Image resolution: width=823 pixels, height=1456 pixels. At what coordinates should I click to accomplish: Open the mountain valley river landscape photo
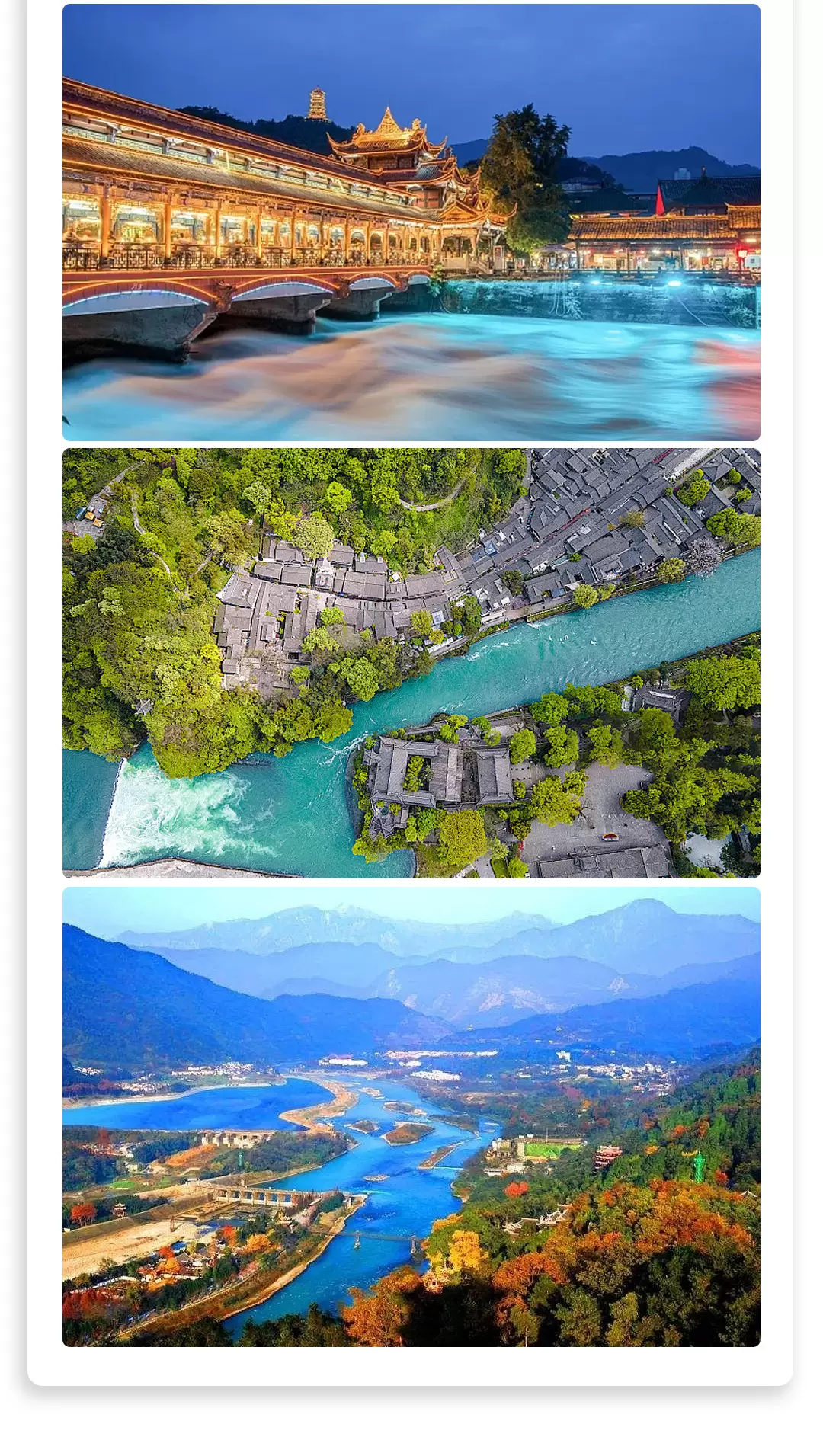[x=411, y=1116]
